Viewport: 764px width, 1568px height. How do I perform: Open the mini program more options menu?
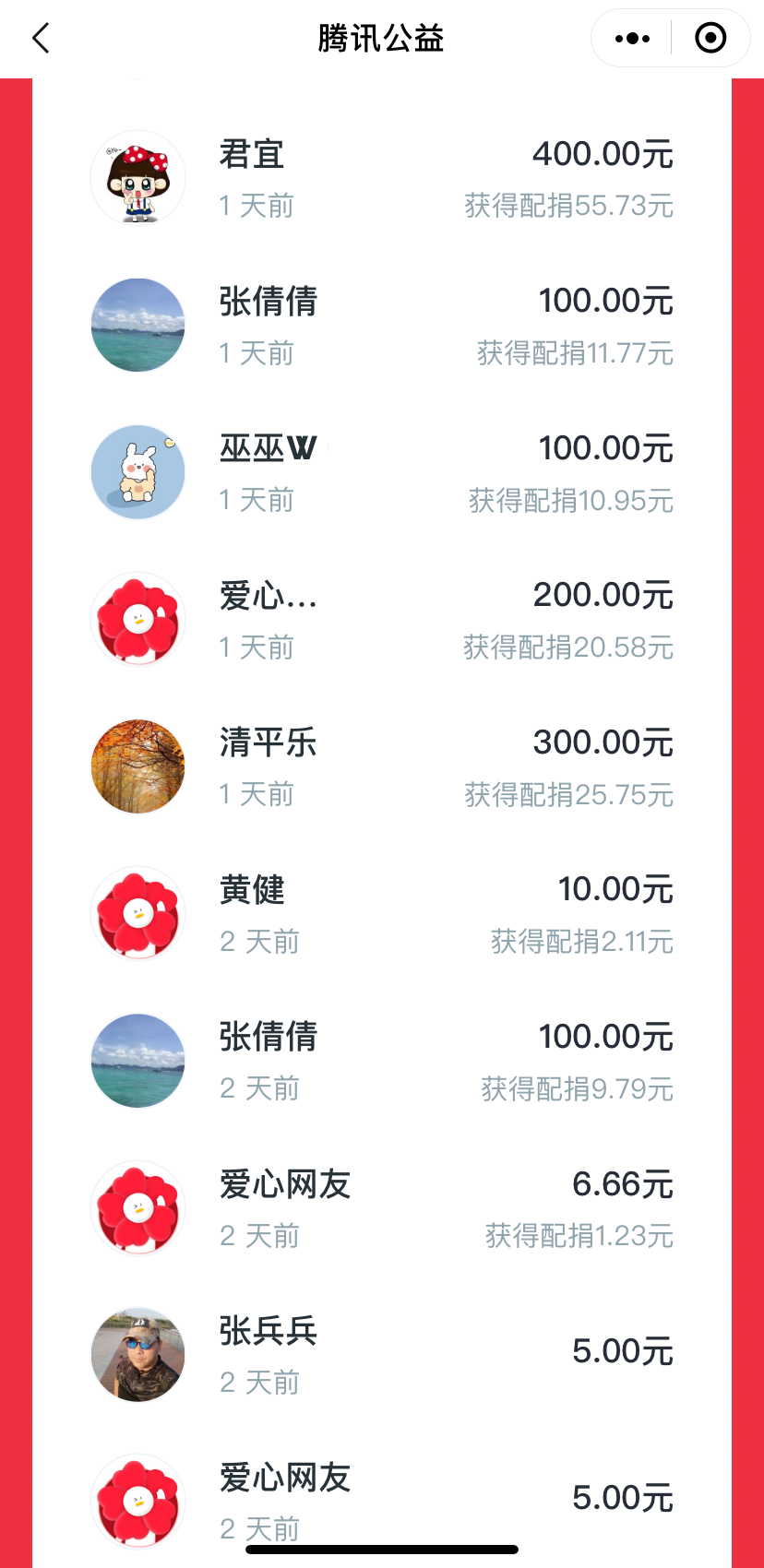[632, 39]
